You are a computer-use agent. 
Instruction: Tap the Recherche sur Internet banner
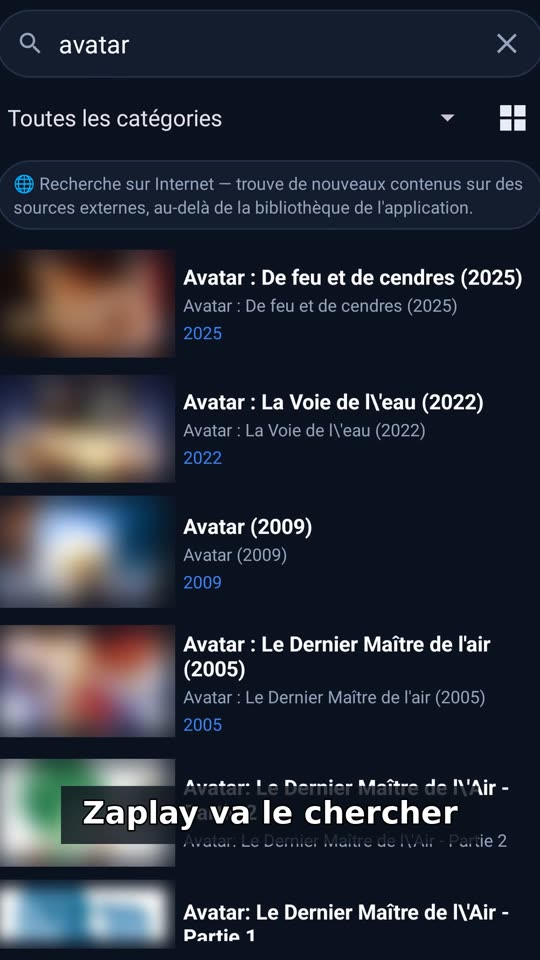click(269, 195)
